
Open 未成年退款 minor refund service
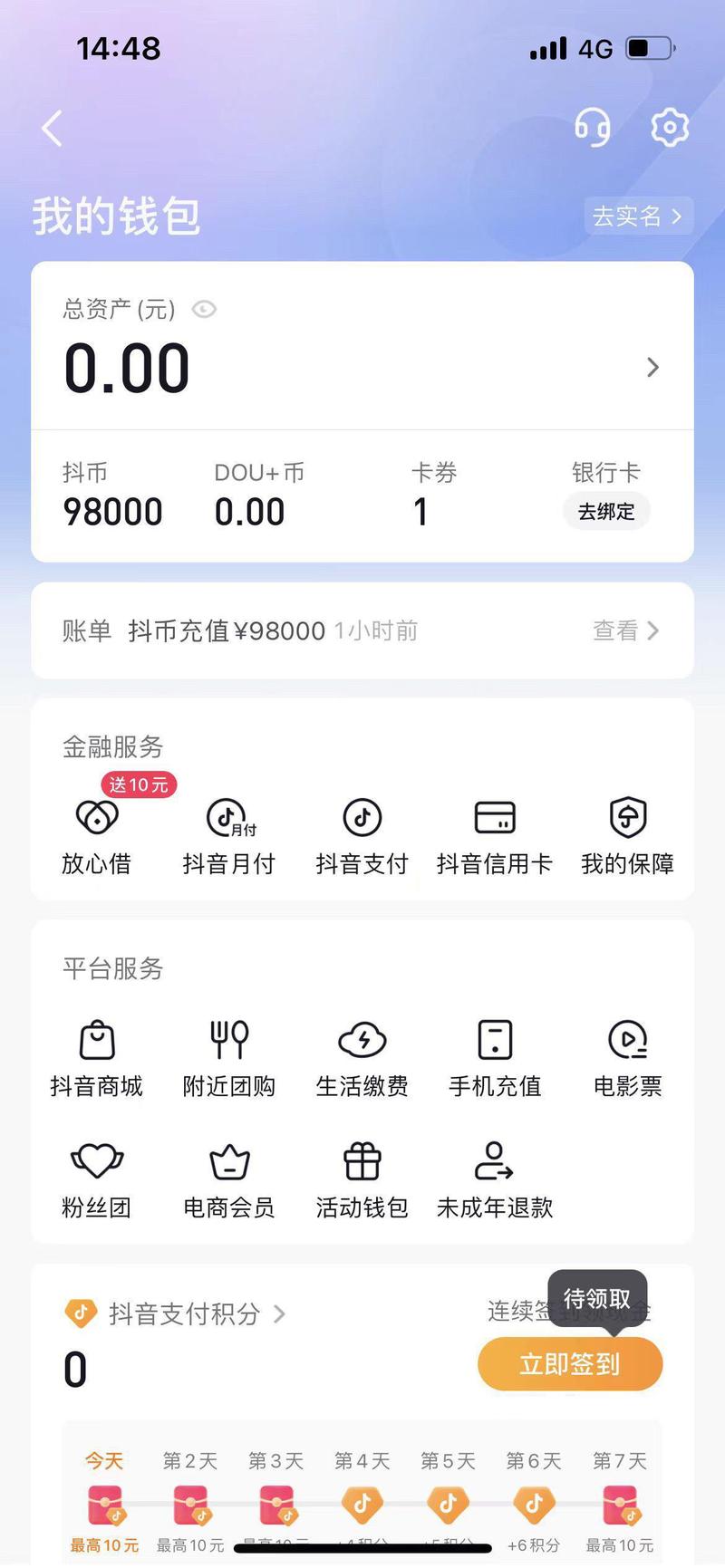(494, 1176)
